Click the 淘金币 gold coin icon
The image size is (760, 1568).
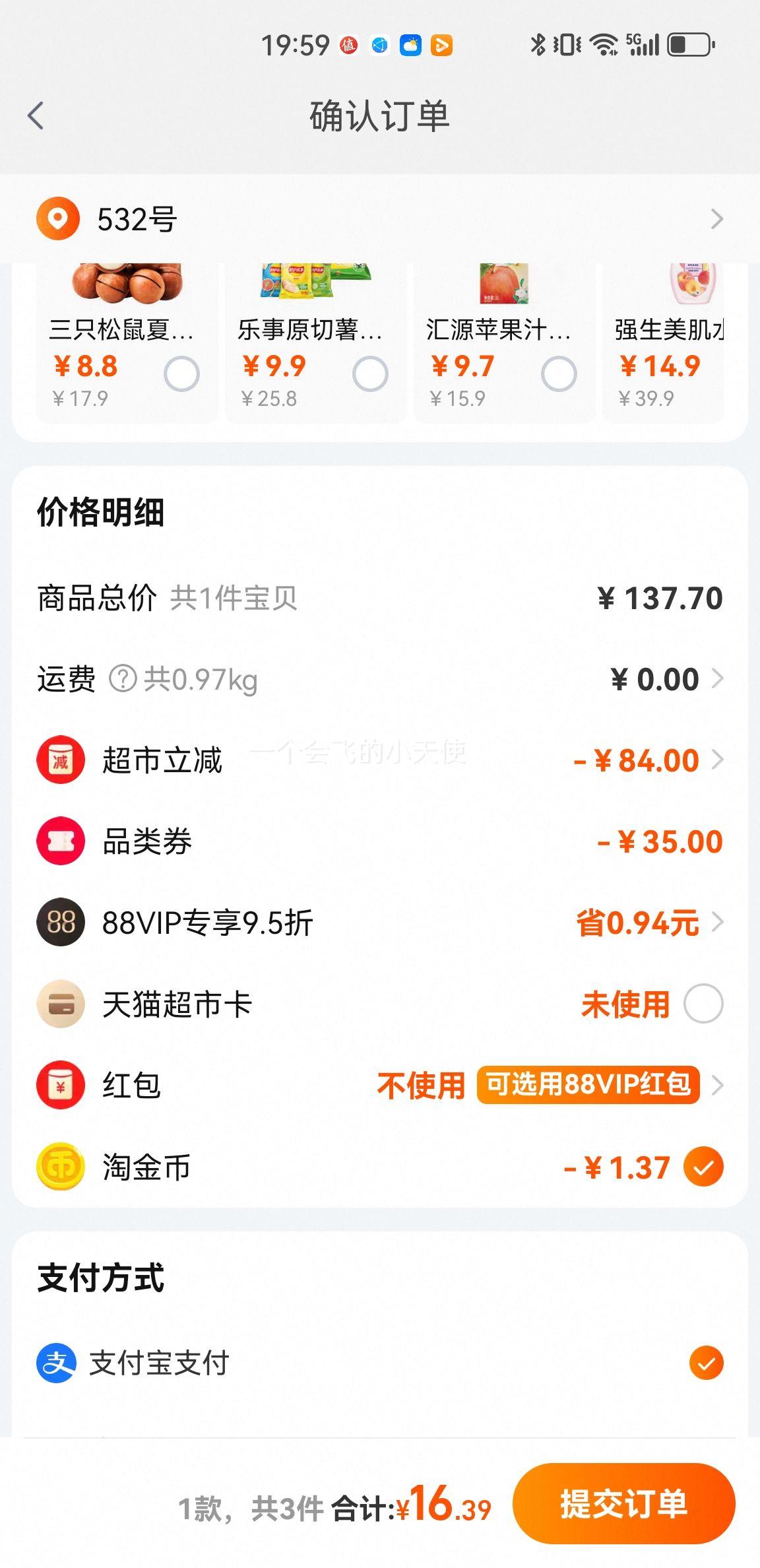coord(59,1167)
